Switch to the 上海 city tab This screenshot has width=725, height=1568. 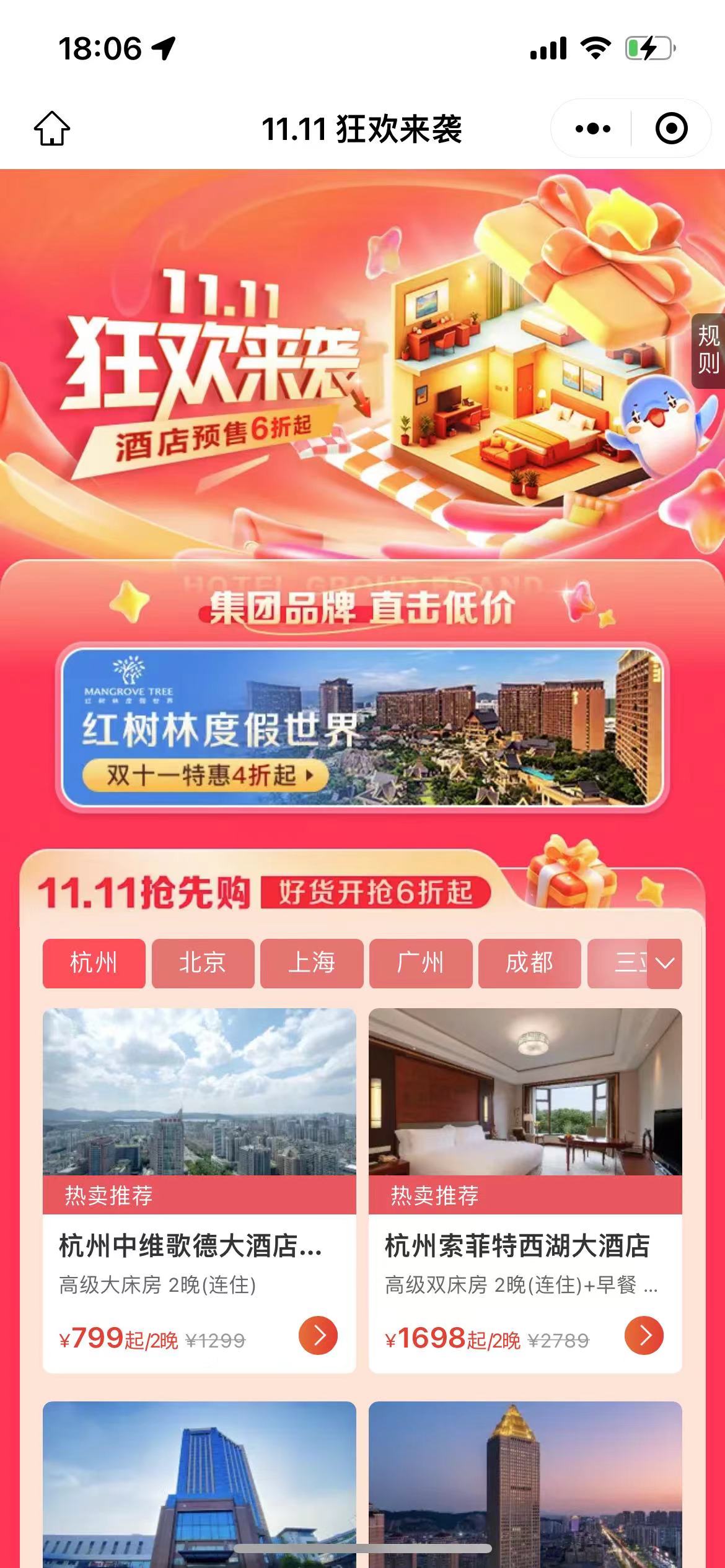(312, 963)
